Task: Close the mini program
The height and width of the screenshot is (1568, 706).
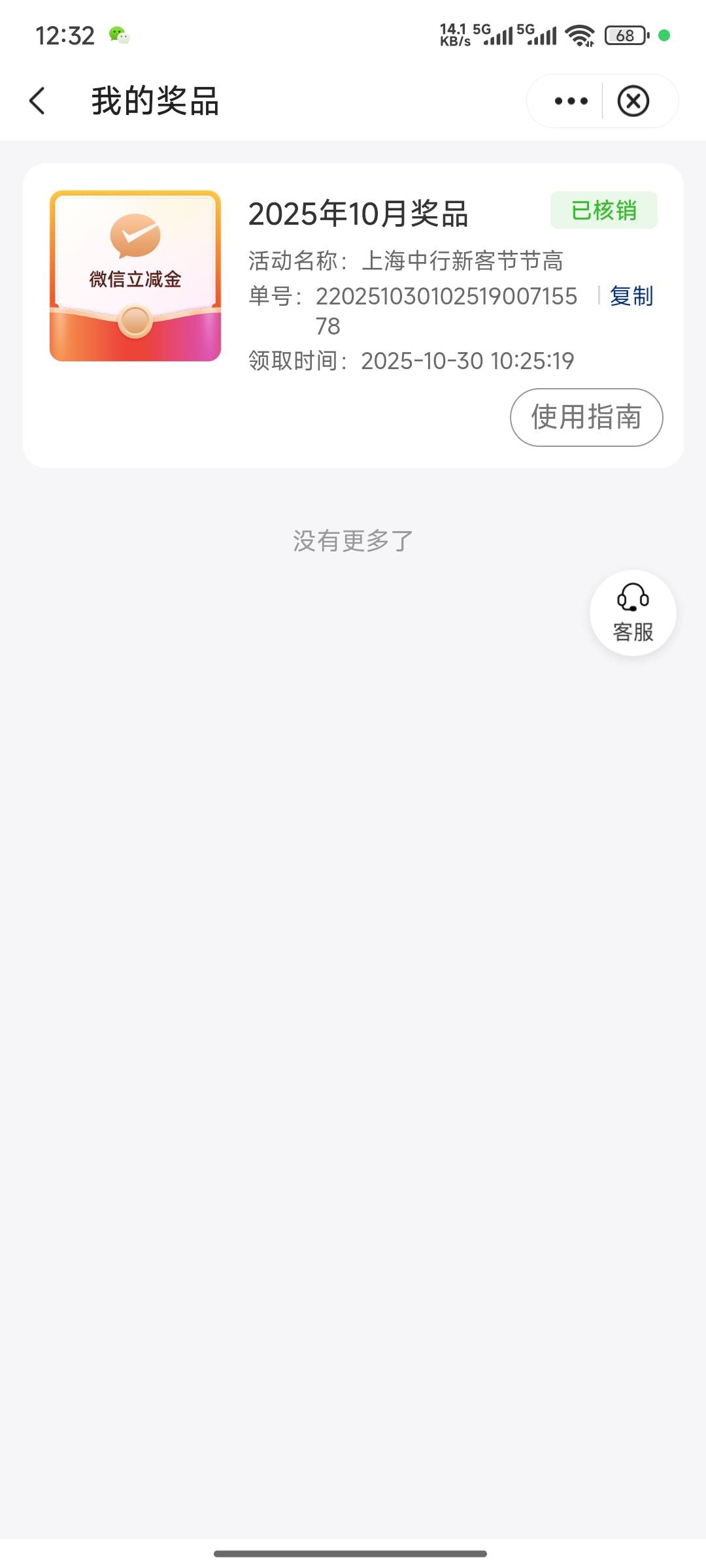Action: (x=633, y=101)
